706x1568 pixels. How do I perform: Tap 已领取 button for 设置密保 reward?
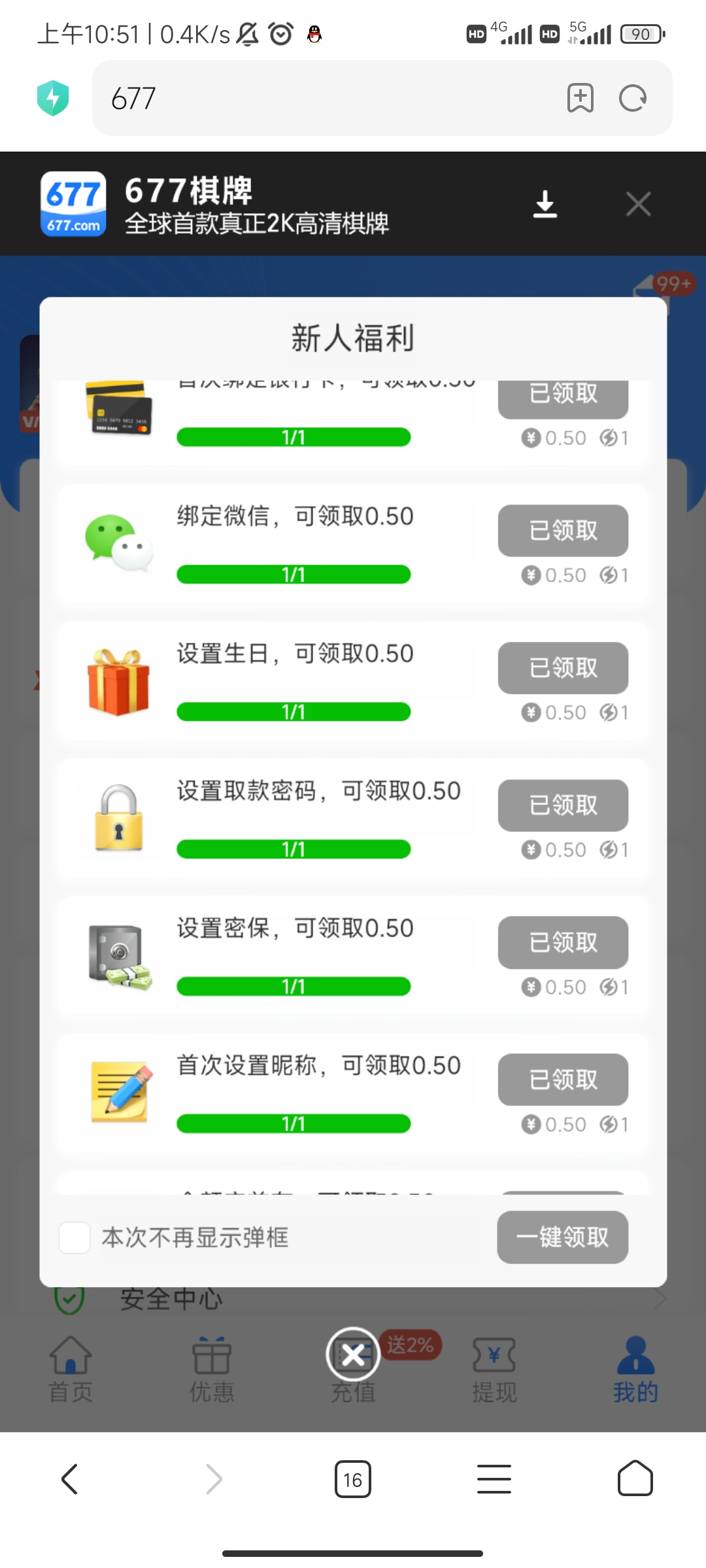click(x=563, y=942)
